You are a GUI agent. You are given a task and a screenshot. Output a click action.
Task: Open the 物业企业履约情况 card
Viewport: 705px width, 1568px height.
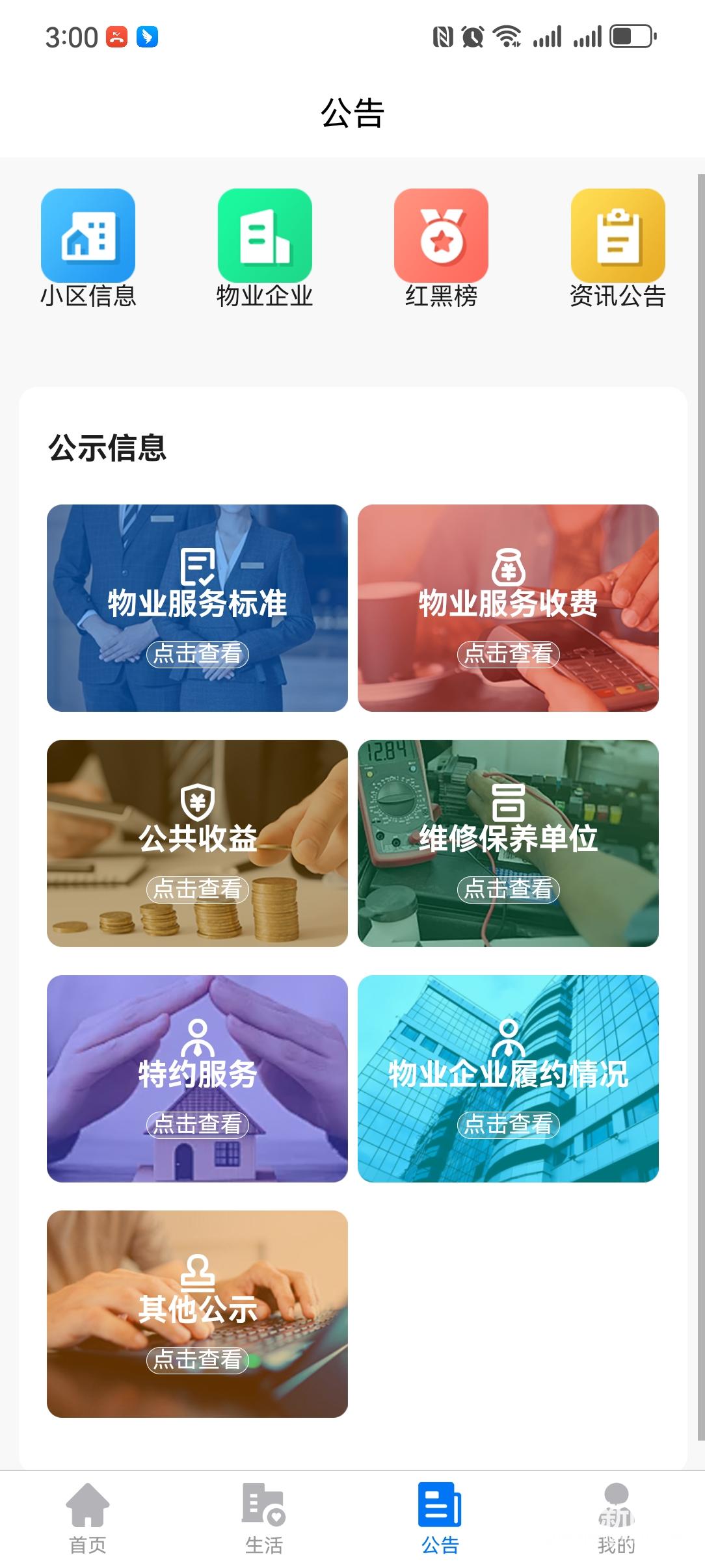[508, 1078]
